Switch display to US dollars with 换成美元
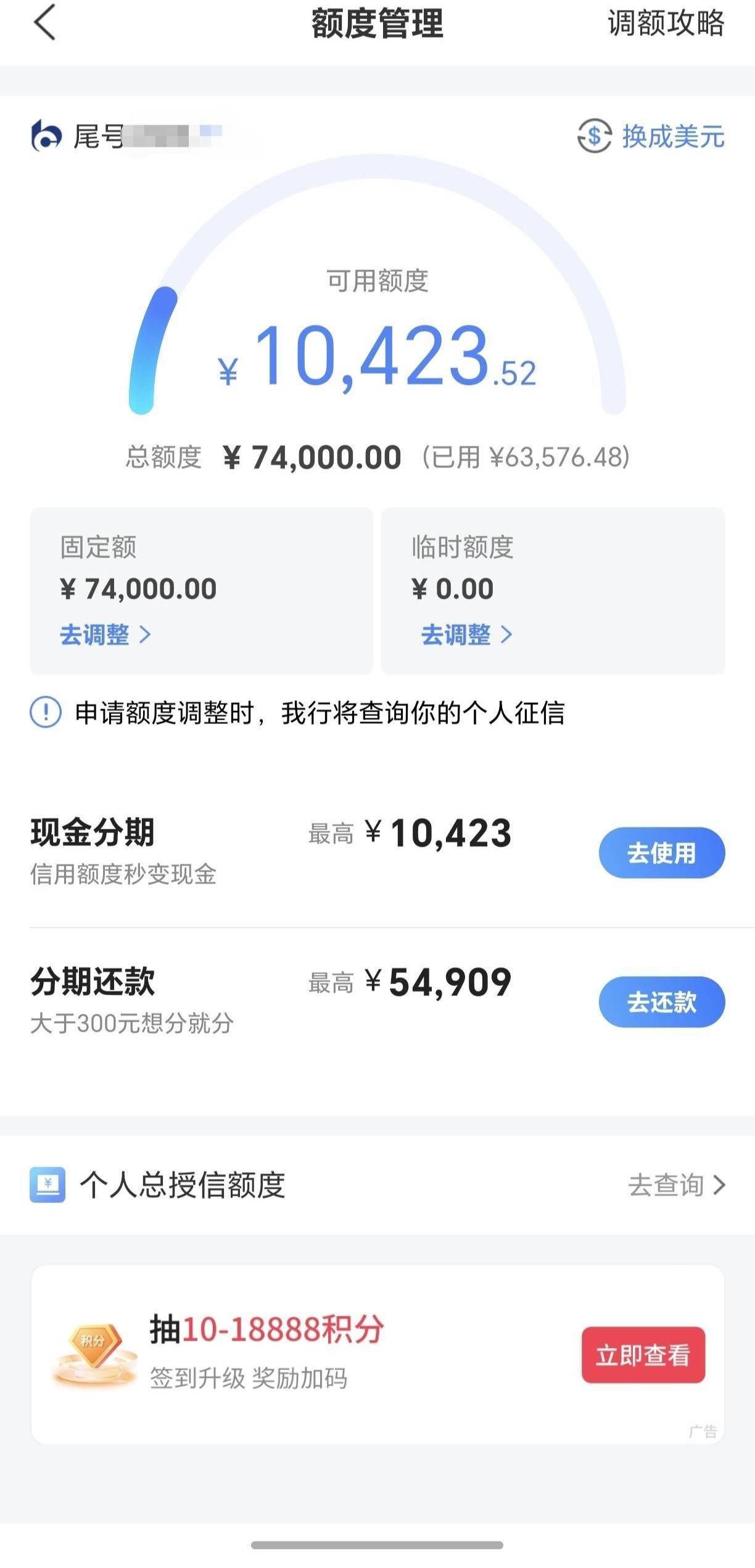The height and width of the screenshot is (1568, 755). coord(651,136)
